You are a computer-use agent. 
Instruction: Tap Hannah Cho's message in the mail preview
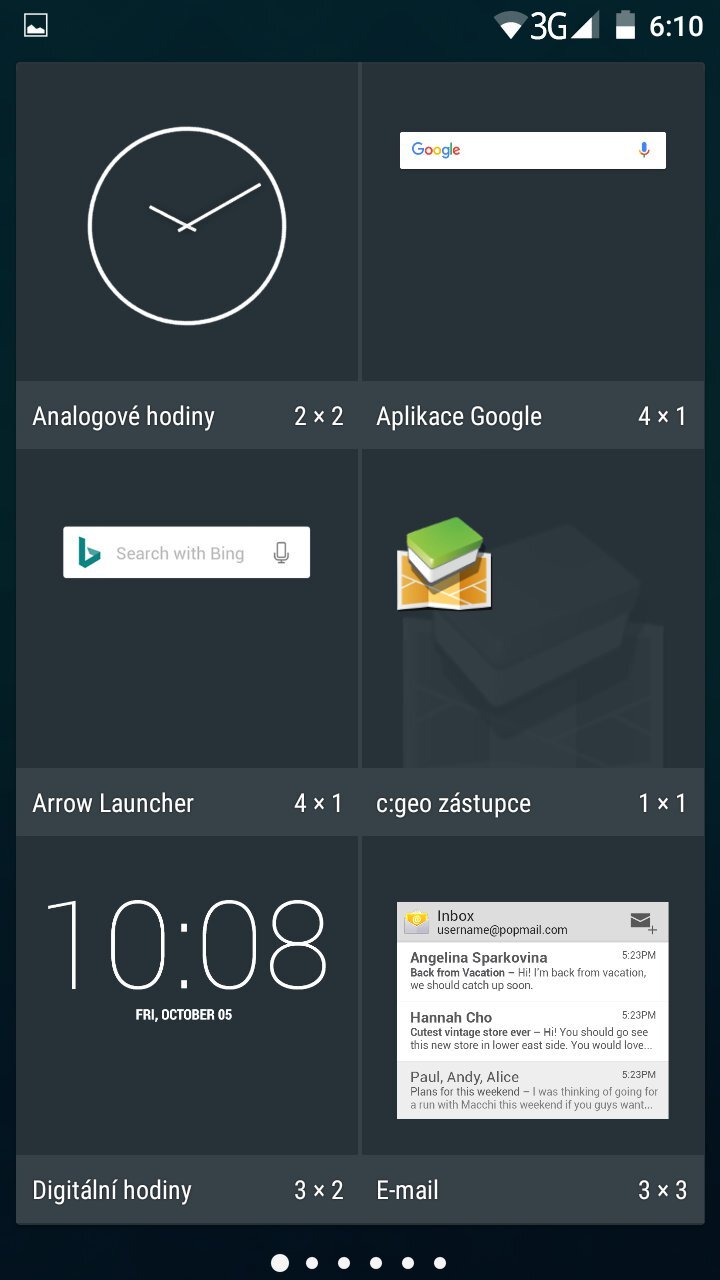click(x=532, y=1025)
